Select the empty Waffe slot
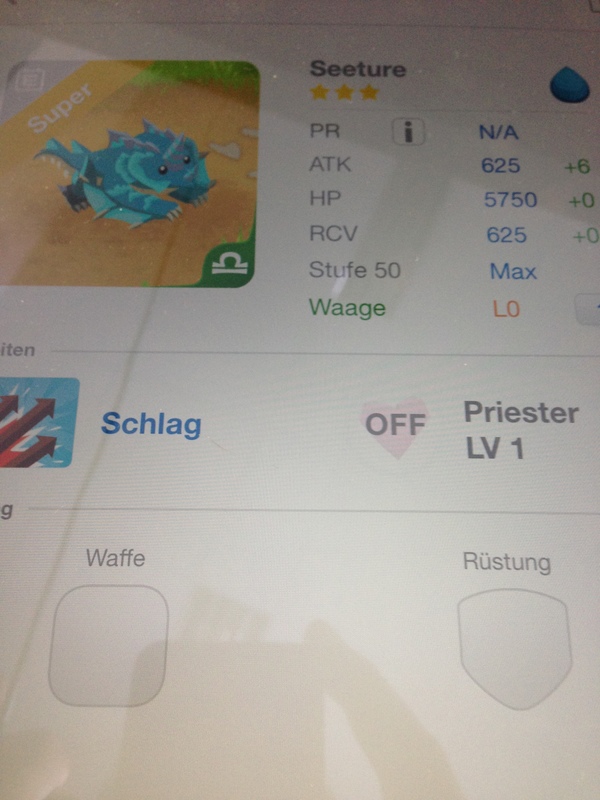The image size is (600, 800). coord(108,645)
